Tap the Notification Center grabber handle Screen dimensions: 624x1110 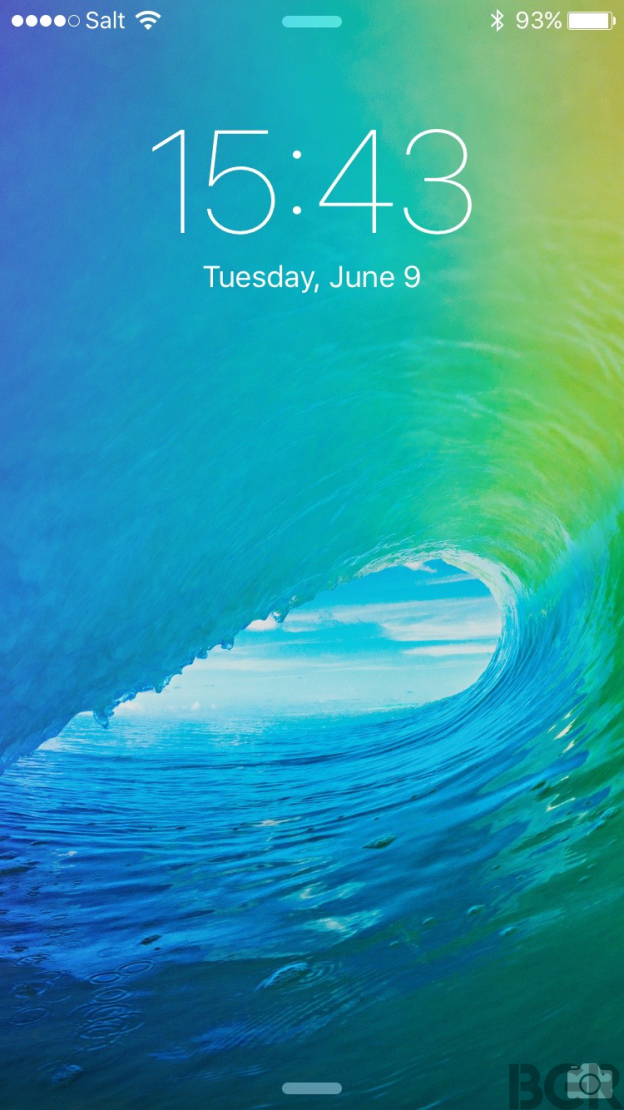click(x=312, y=22)
